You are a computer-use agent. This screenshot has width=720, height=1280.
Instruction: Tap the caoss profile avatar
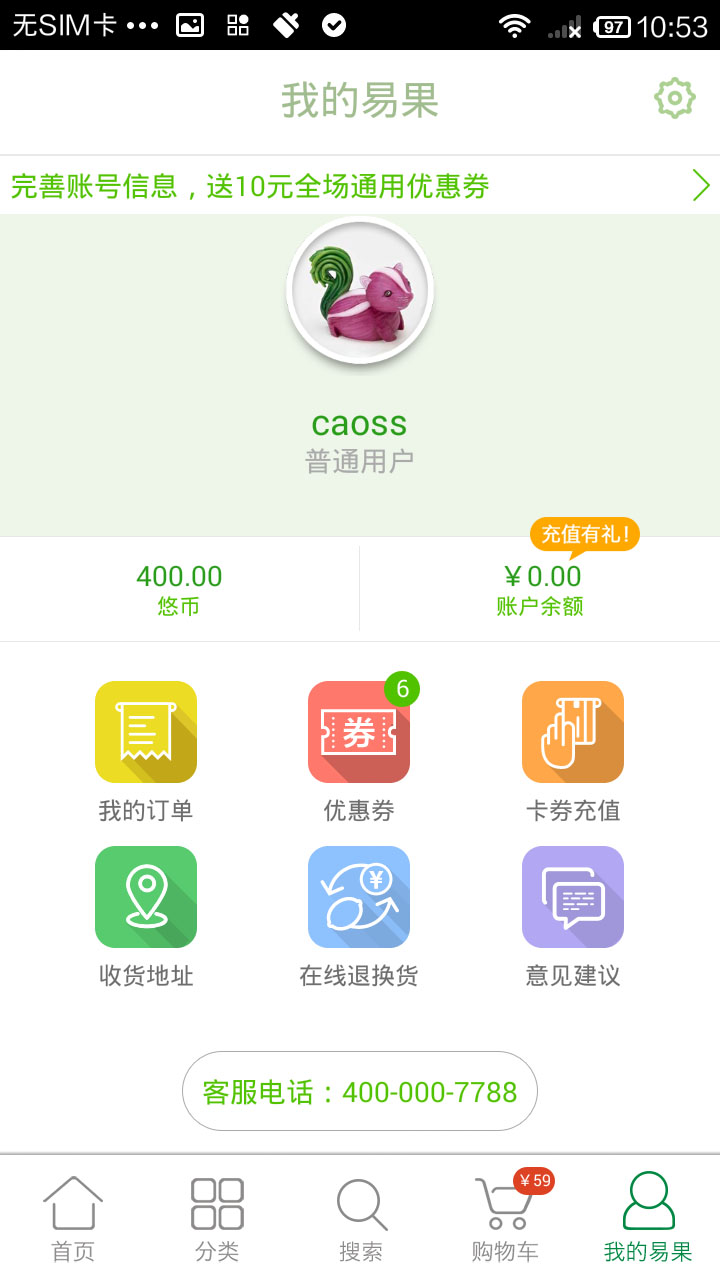(x=360, y=291)
